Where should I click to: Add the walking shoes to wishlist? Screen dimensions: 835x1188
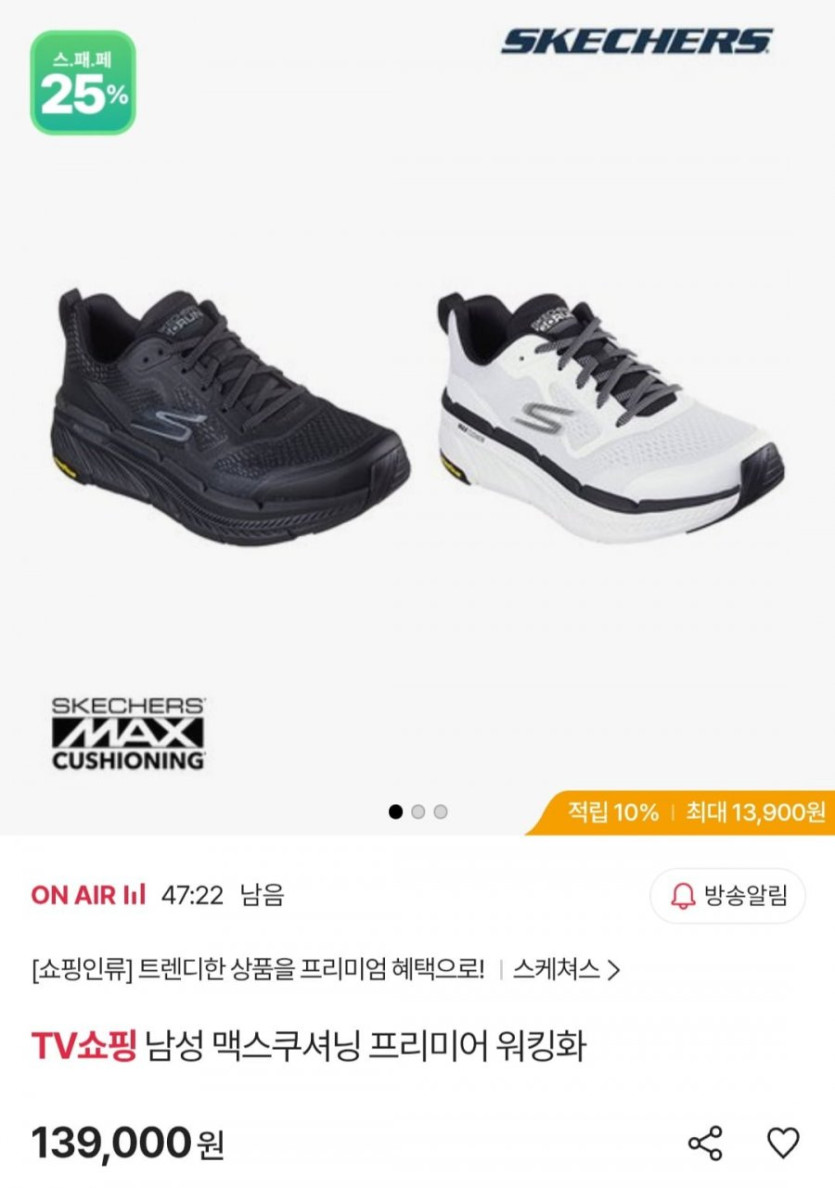(783, 1144)
